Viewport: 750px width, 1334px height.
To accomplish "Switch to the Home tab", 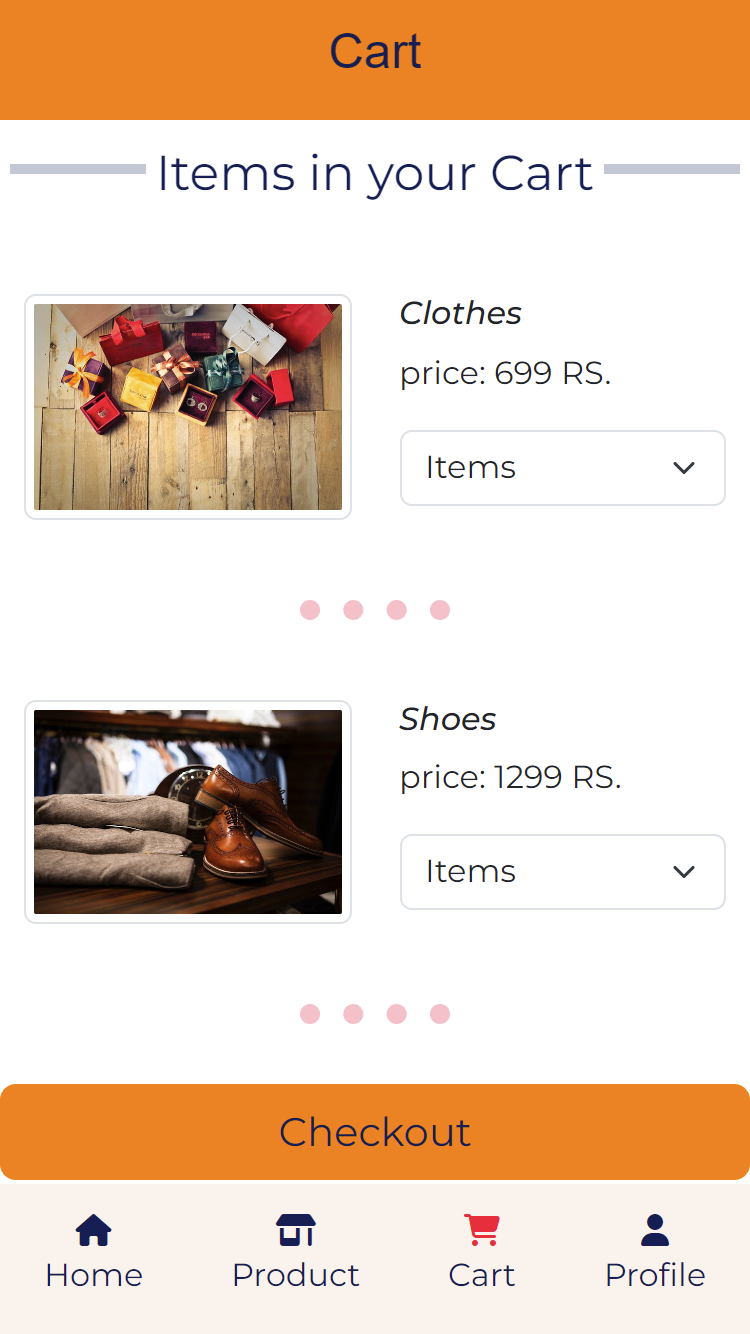I will click(94, 1252).
